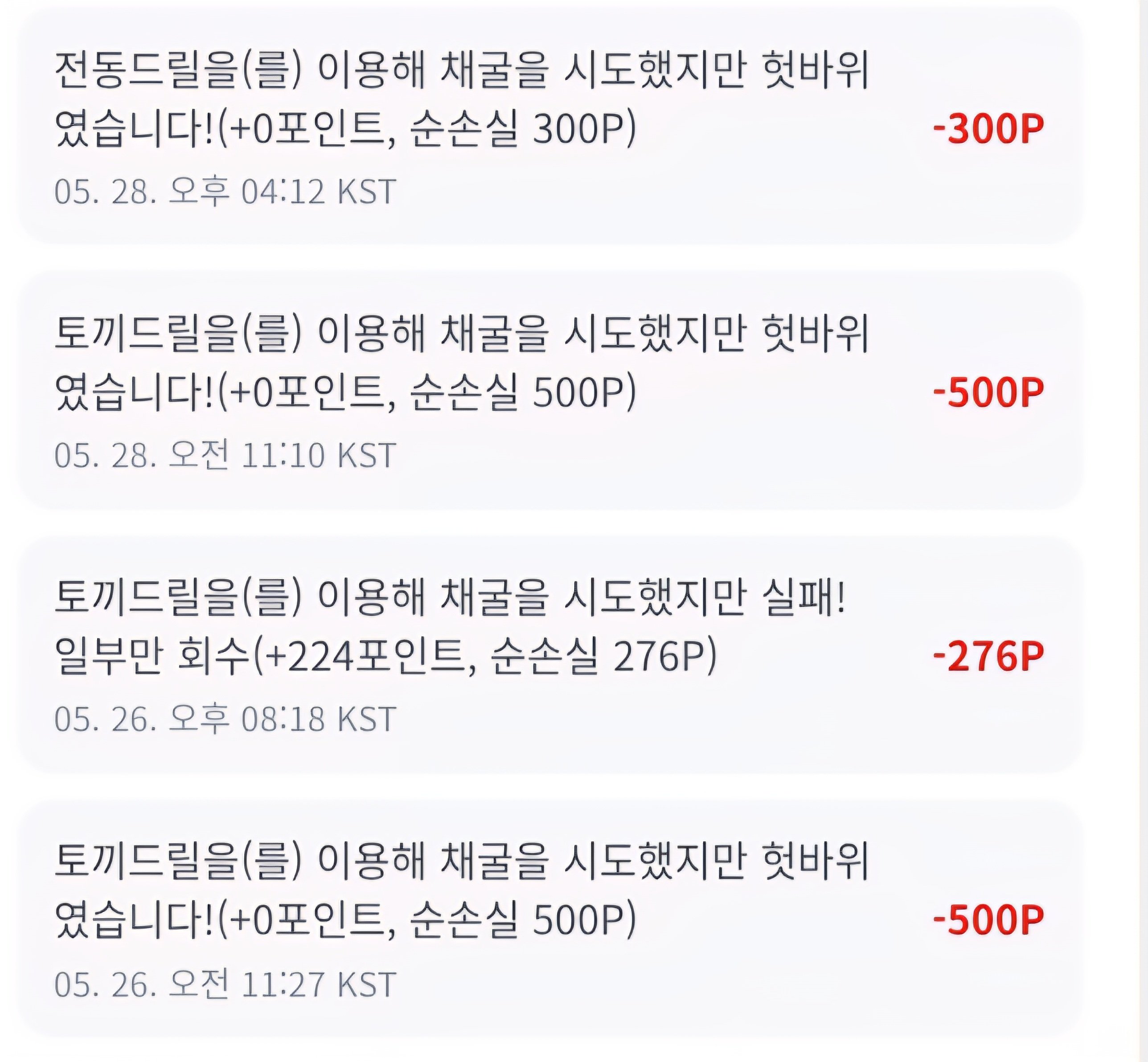Open the -300P entry from 05. 28. 오후 04:12

[550, 126]
